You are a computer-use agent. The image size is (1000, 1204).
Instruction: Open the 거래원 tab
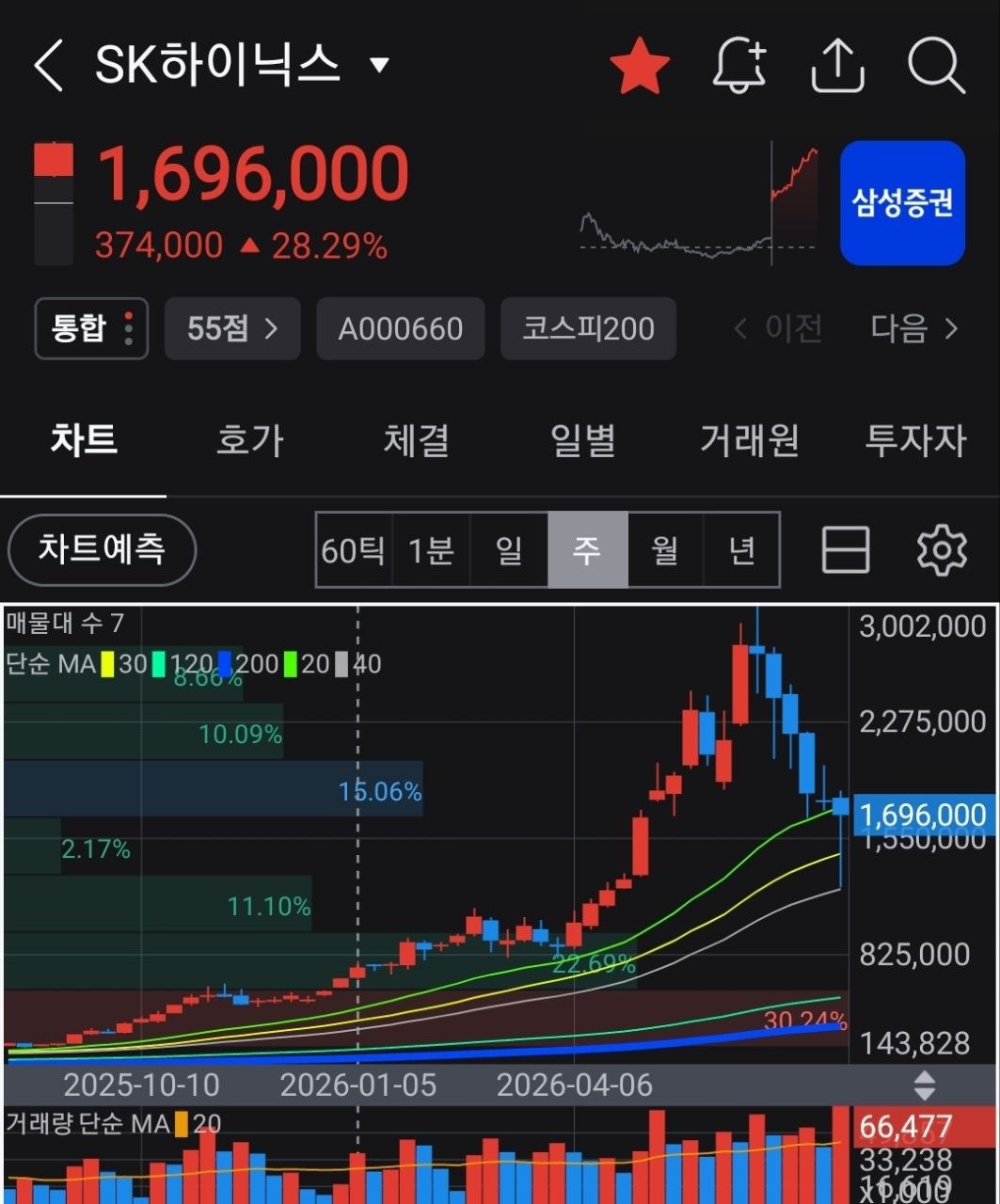pos(749,440)
